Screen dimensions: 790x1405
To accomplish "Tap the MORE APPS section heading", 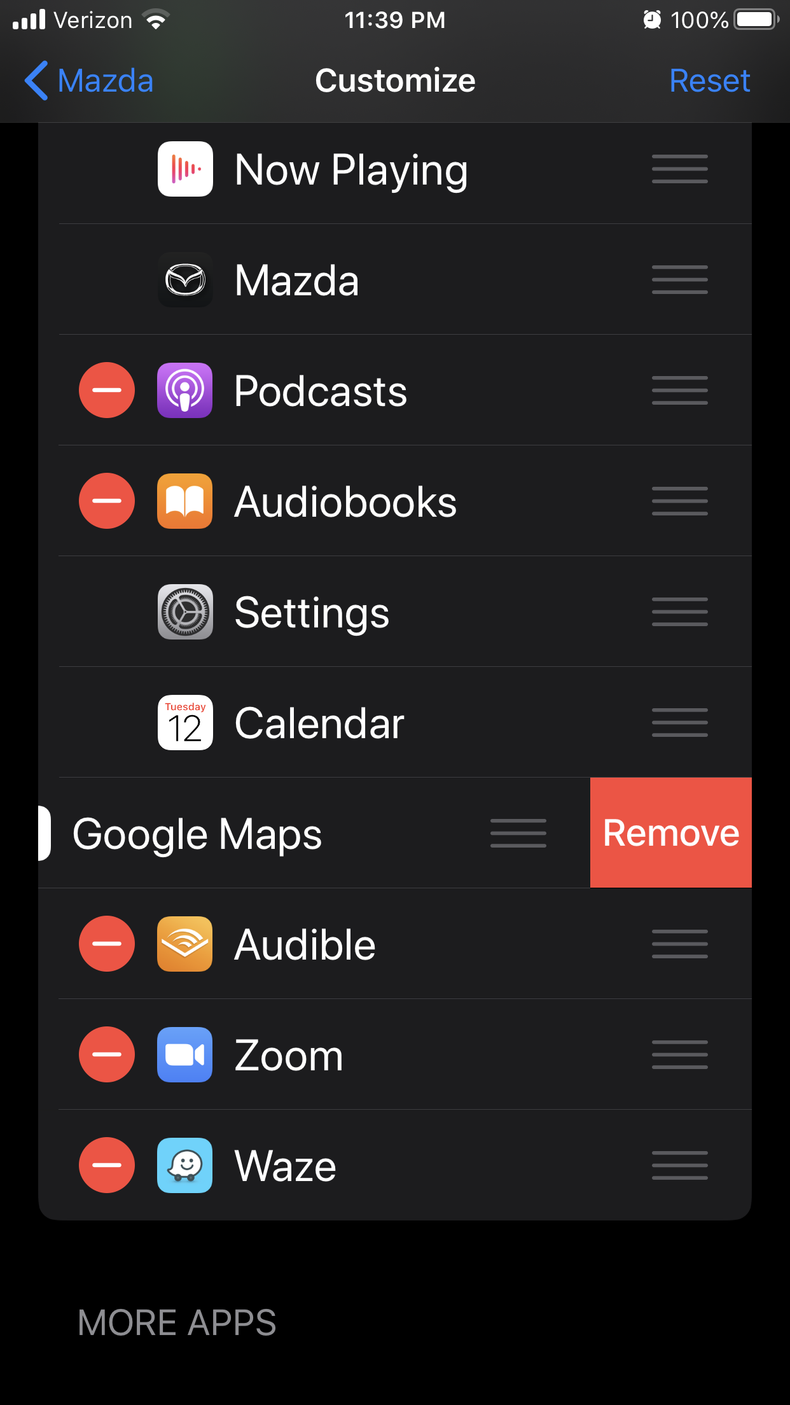I will [176, 1322].
